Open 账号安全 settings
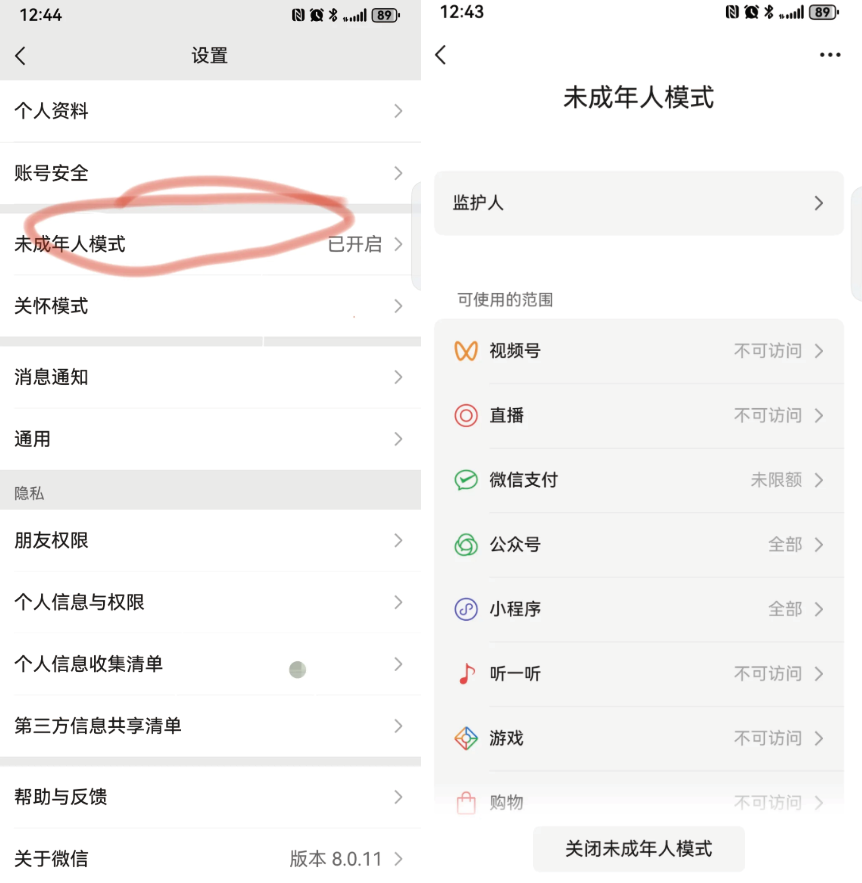This screenshot has height=883, width=862. point(208,173)
